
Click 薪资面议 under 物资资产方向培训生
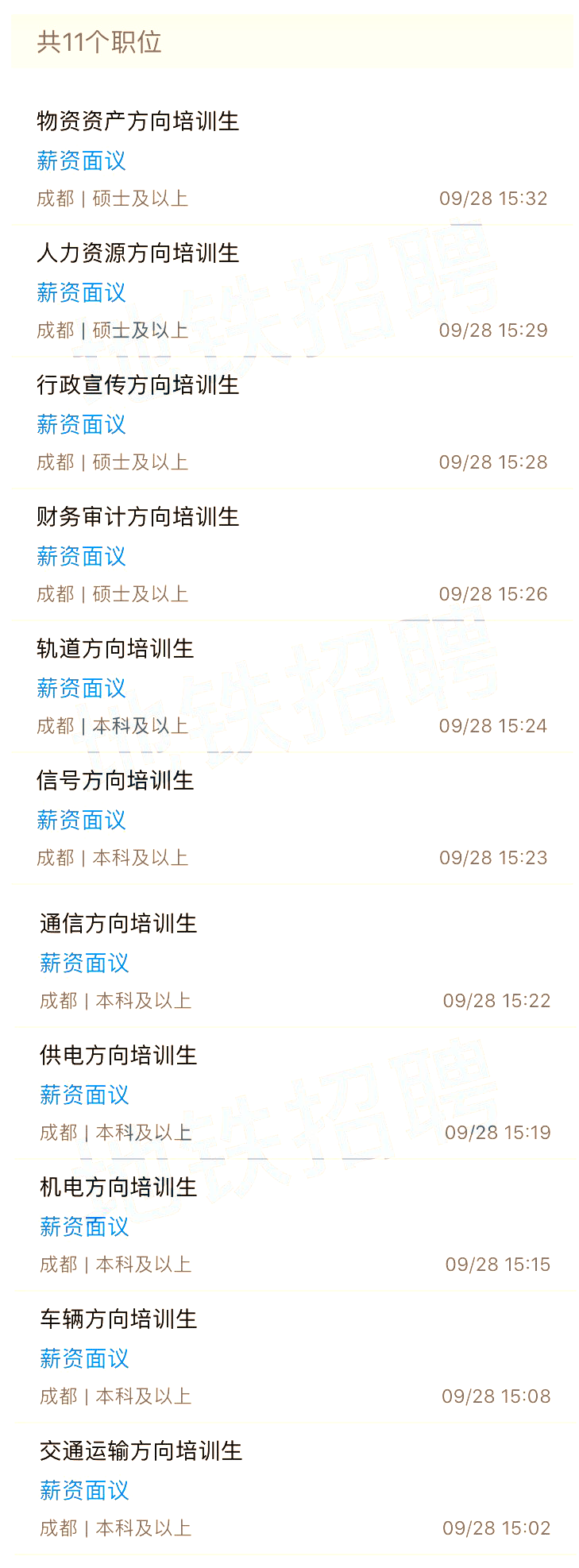(80, 161)
